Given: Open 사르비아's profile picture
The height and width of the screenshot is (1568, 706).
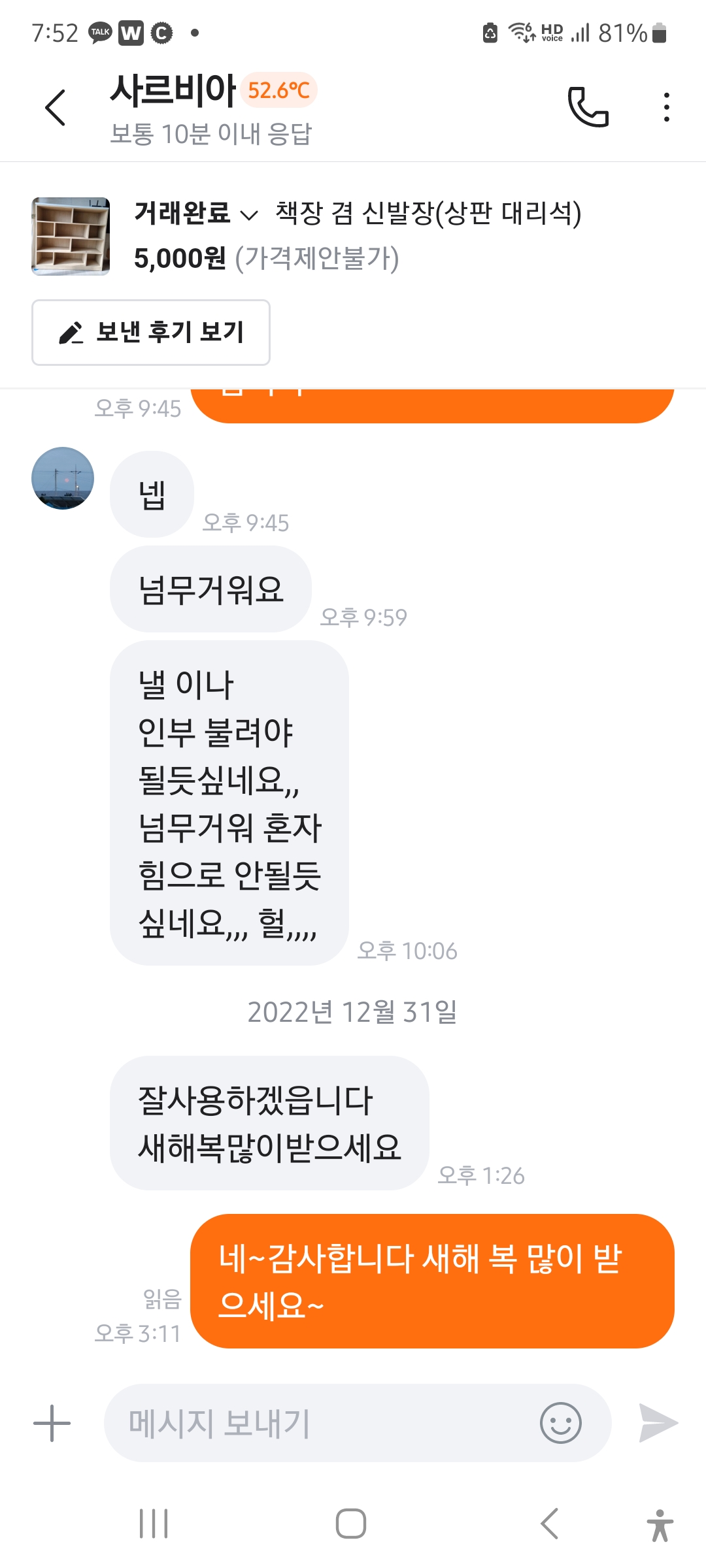Looking at the screenshot, I should [x=63, y=478].
